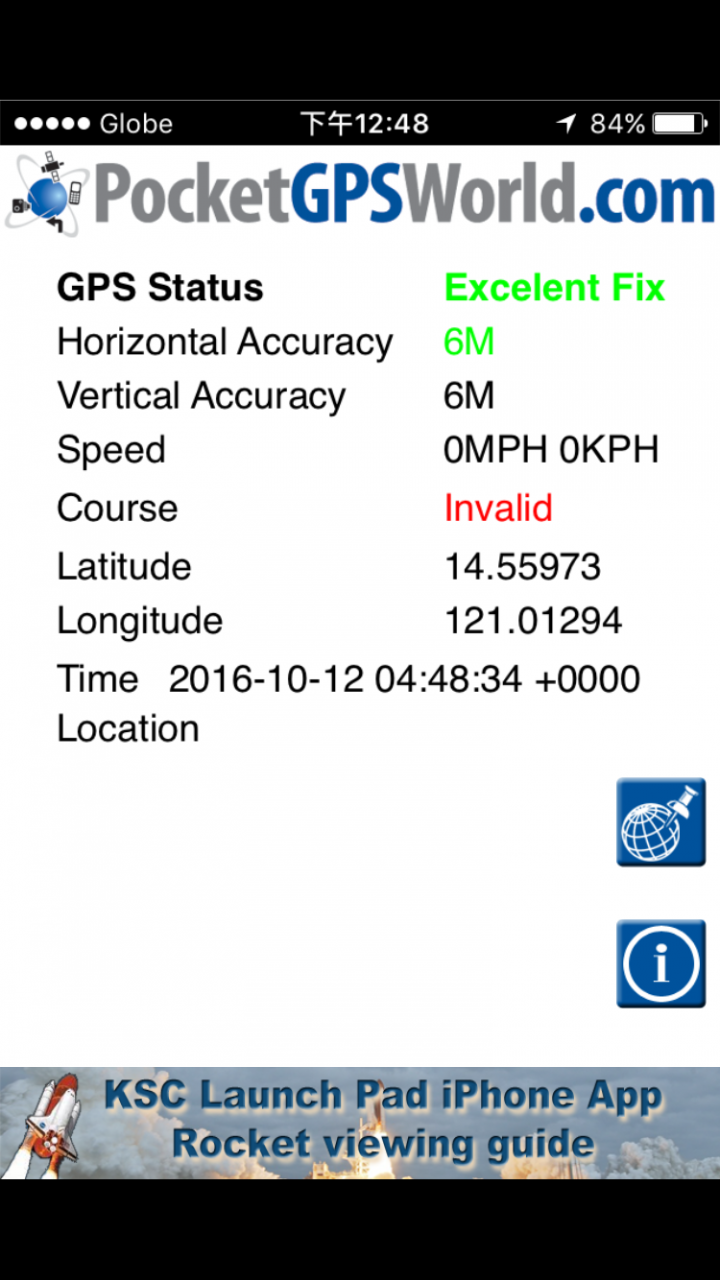Image resolution: width=720 pixels, height=1280 pixels.
Task: Open the KSC Launch Pad app banner
Action: point(360,1122)
